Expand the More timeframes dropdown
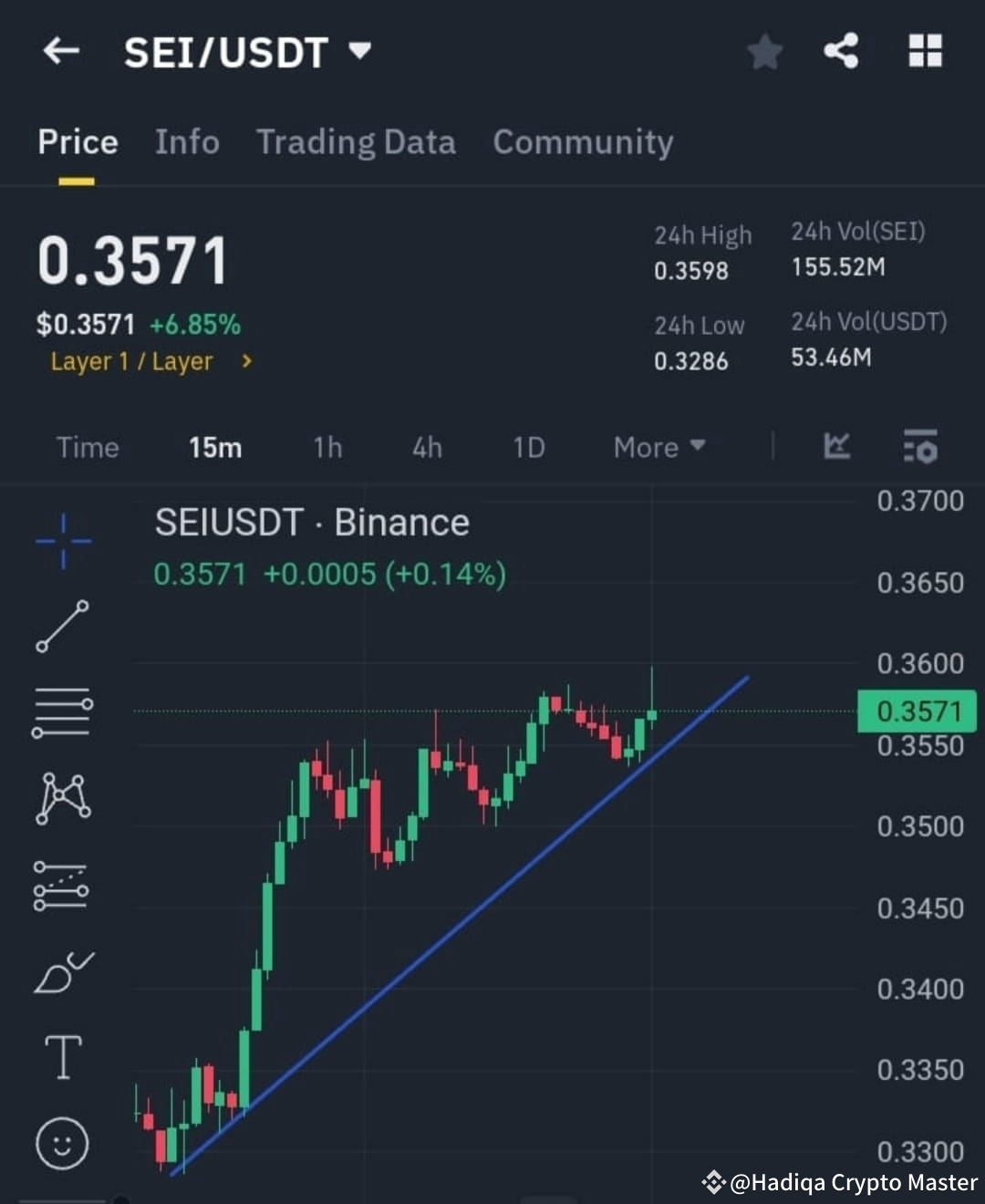The width and height of the screenshot is (985, 1204). (x=657, y=447)
